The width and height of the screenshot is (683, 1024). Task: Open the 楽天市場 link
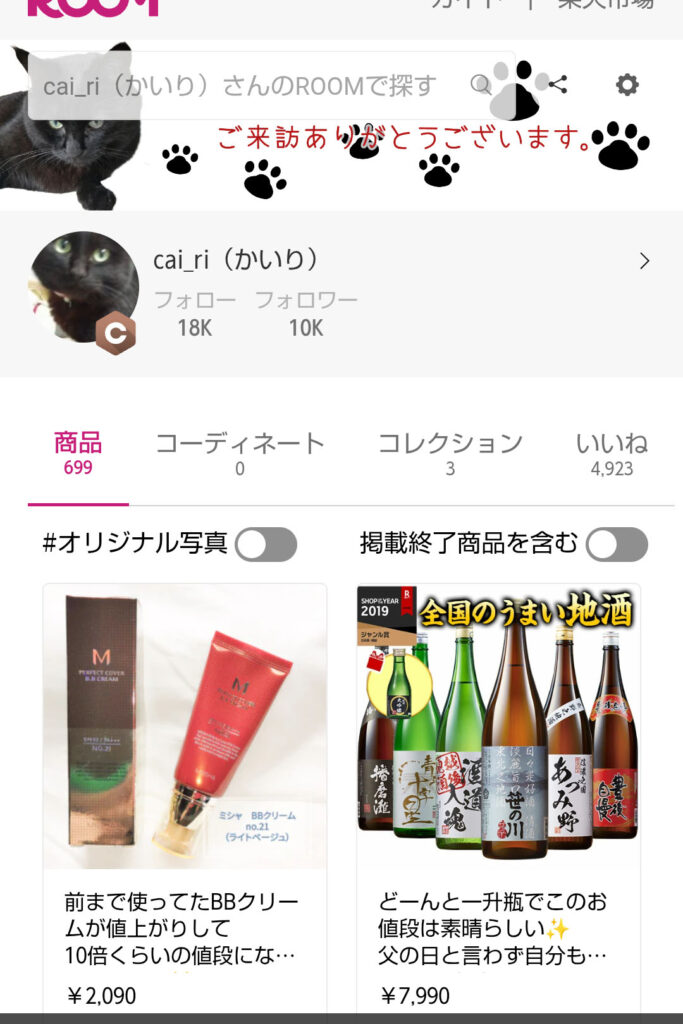point(605,3)
